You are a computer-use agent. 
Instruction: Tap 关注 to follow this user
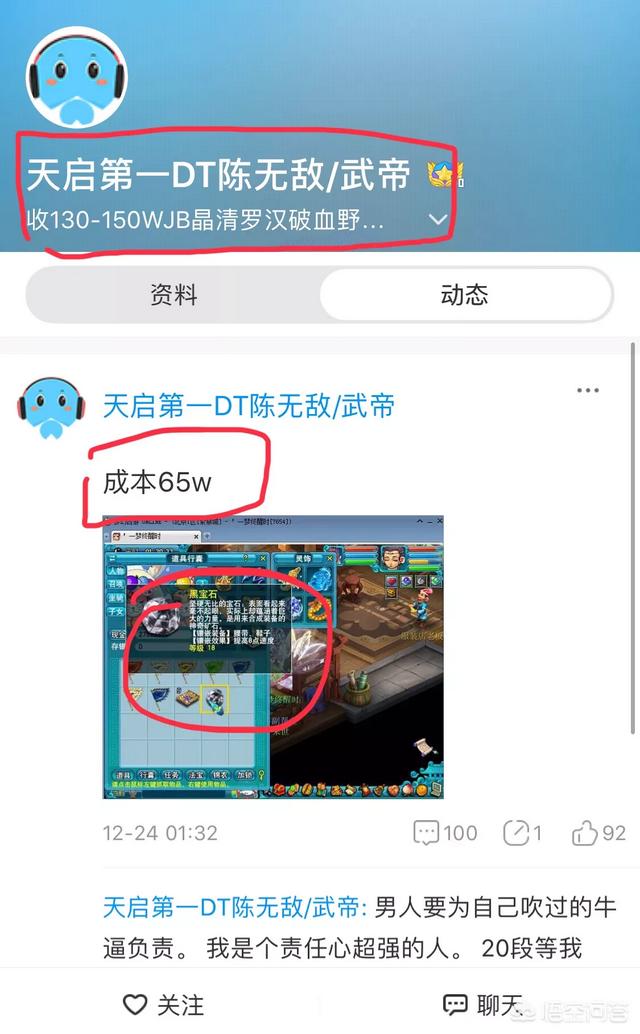pyautogui.click(x=163, y=1004)
